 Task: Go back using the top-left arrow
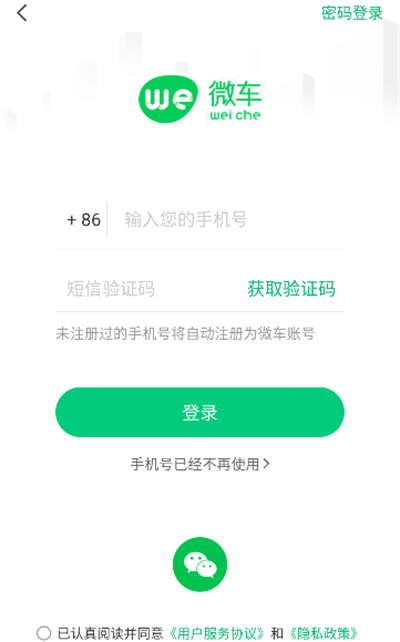coord(22,13)
